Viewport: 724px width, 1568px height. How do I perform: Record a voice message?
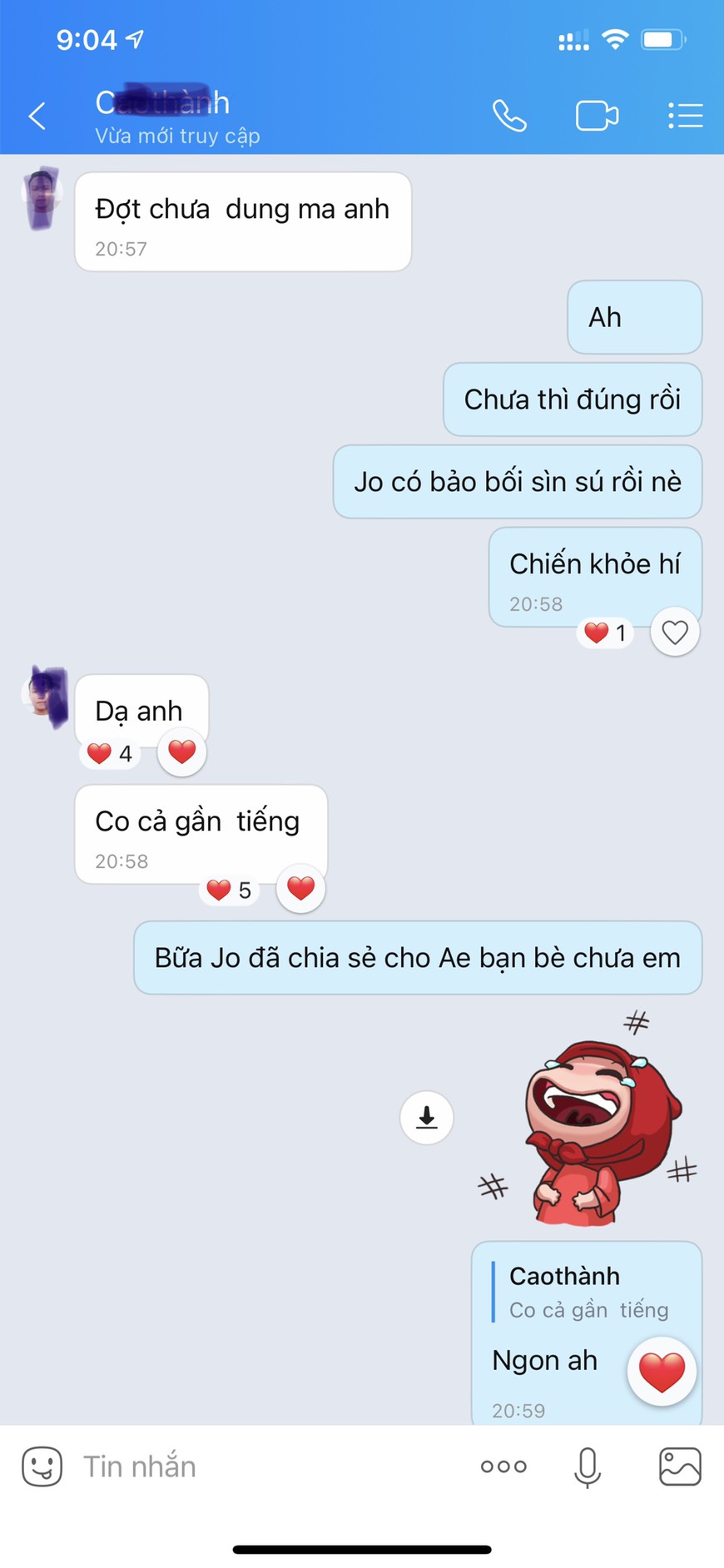(588, 1466)
